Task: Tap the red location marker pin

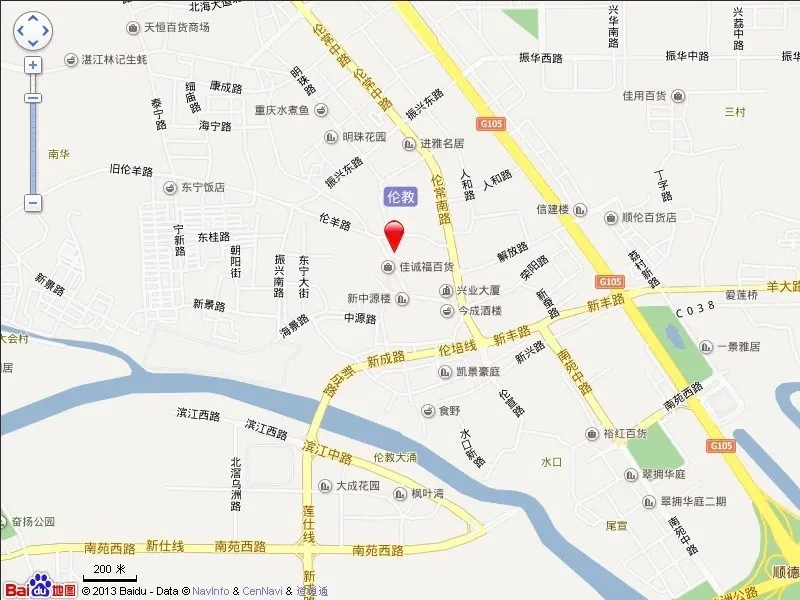Action: coord(395,234)
